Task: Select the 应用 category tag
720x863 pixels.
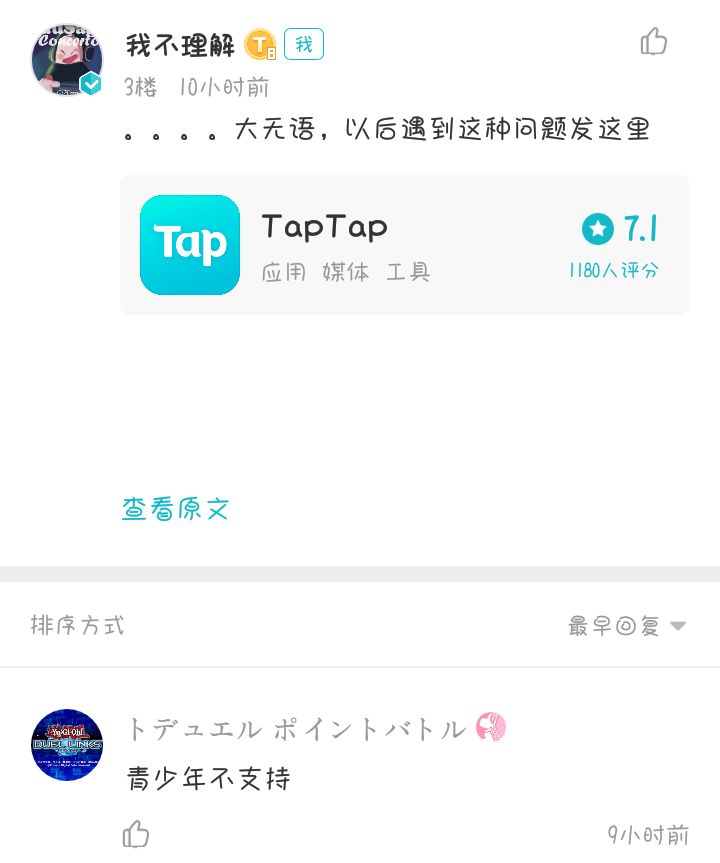Action: 284,272
